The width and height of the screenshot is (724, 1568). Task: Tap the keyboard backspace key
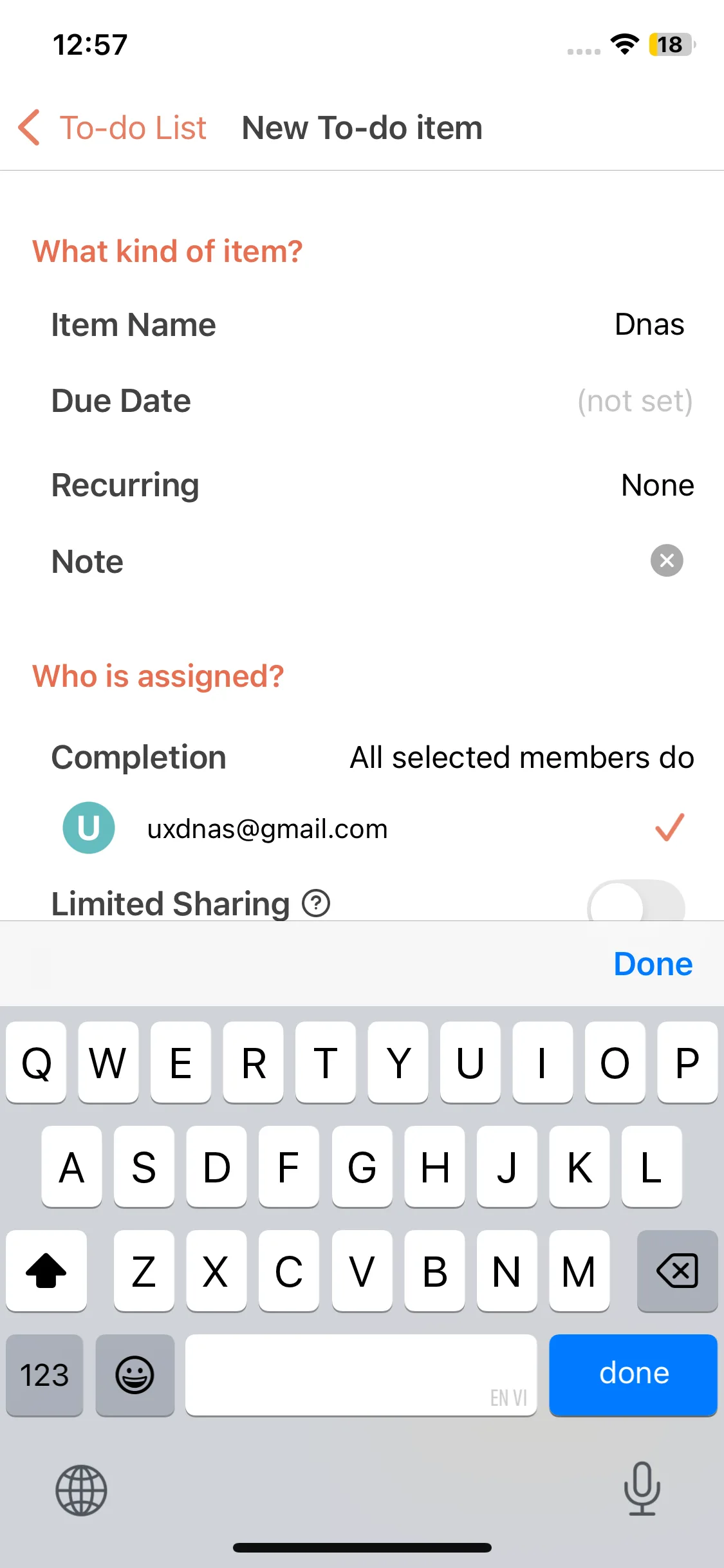677,1271
